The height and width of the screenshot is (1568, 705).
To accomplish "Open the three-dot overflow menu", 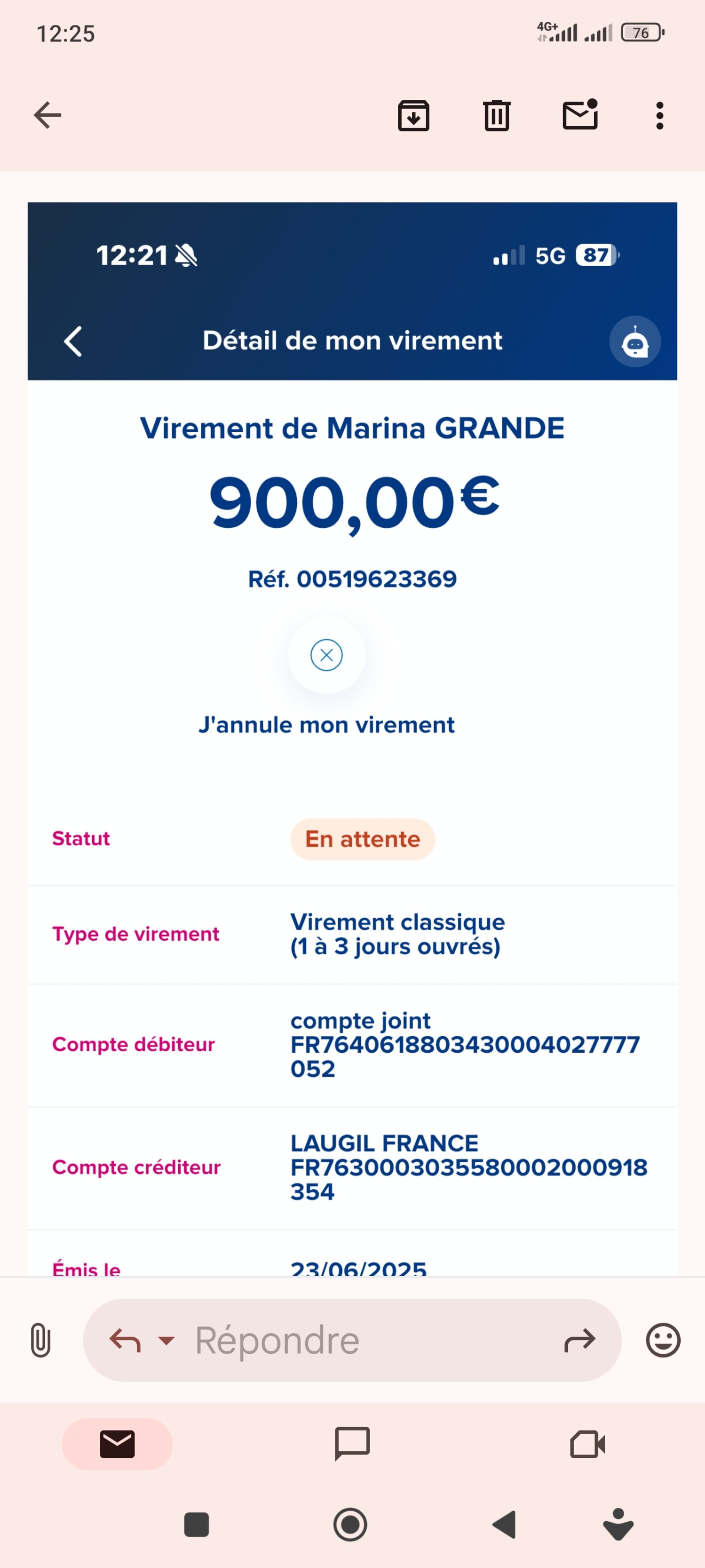I will click(x=660, y=115).
